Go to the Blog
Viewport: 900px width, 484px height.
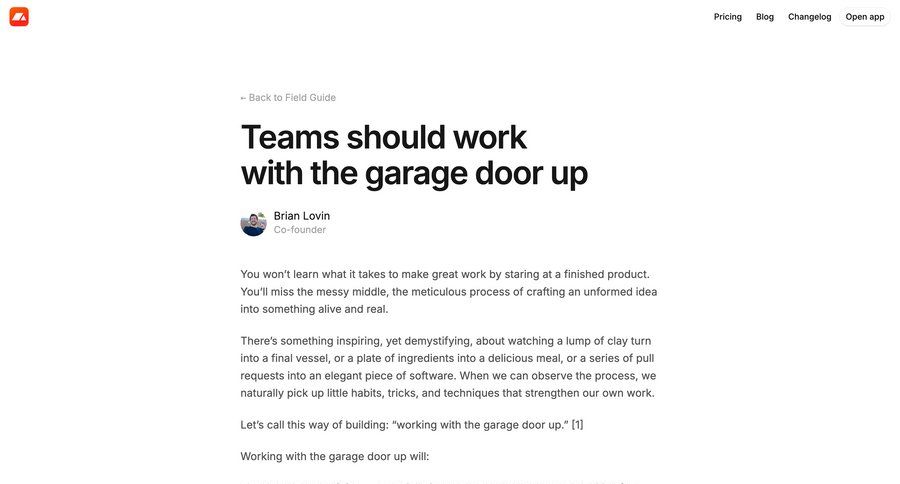(764, 17)
